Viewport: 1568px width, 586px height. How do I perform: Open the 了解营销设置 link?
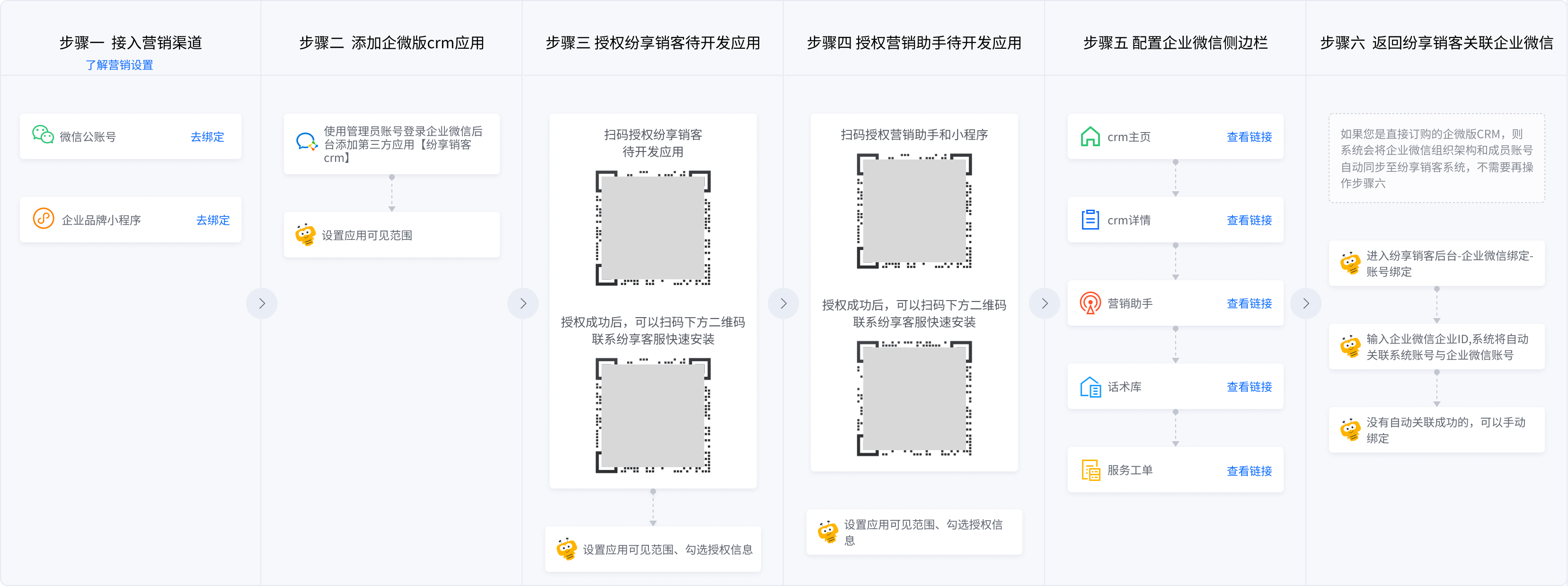(x=119, y=65)
